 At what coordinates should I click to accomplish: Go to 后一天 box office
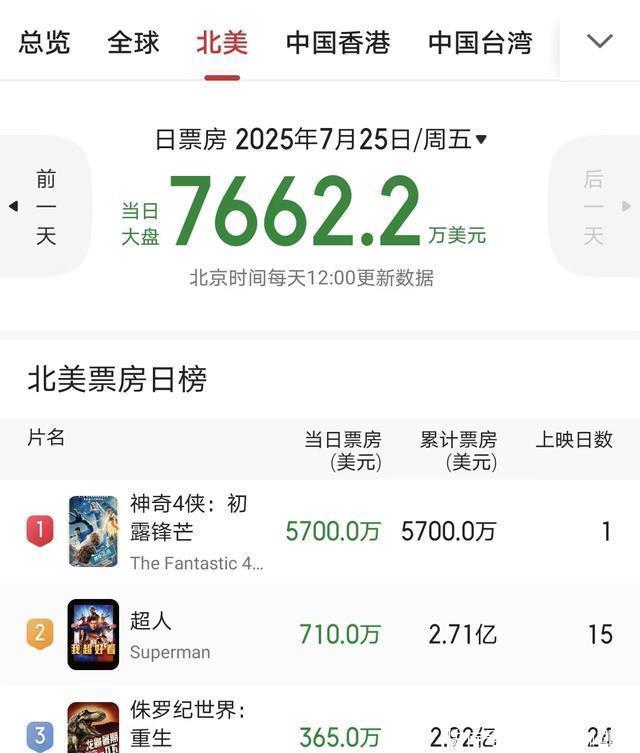click(x=596, y=207)
